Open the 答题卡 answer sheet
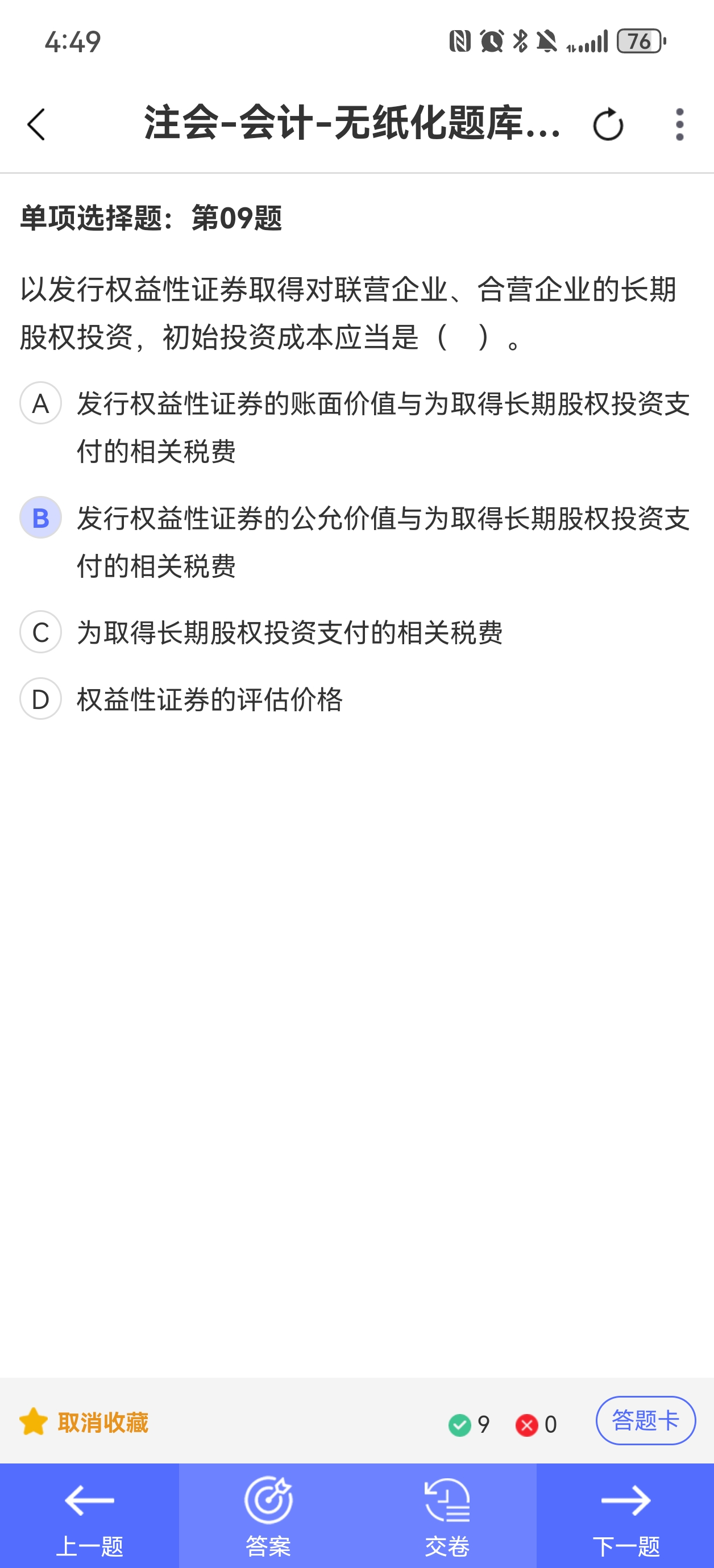The height and width of the screenshot is (1568, 714). [645, 1421]
